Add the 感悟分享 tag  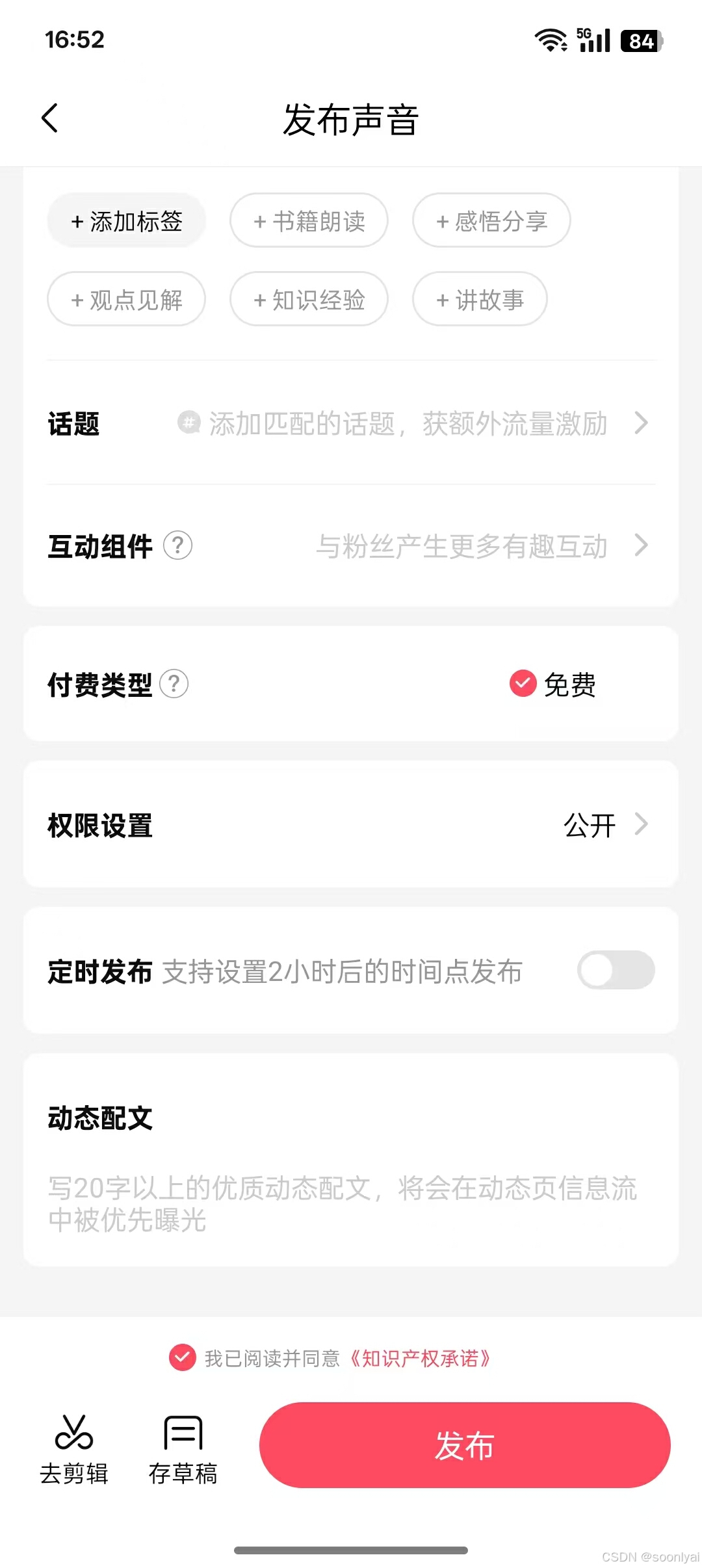coord(491,221)
